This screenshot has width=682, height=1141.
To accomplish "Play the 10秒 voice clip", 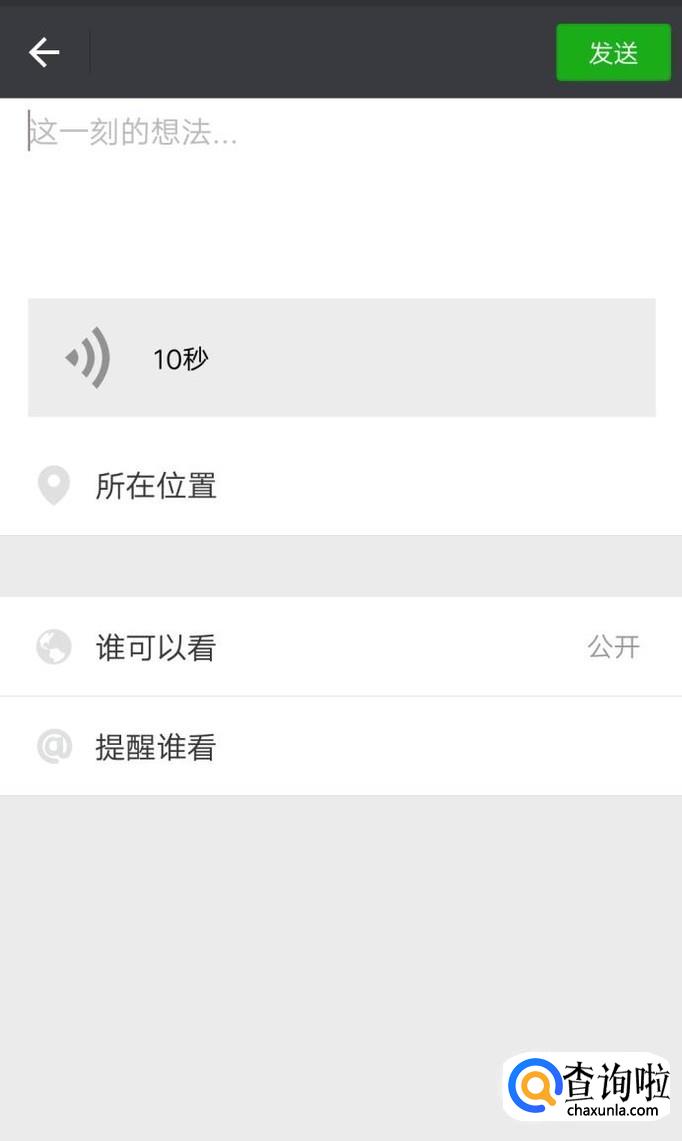I will [x=340, y=357].
